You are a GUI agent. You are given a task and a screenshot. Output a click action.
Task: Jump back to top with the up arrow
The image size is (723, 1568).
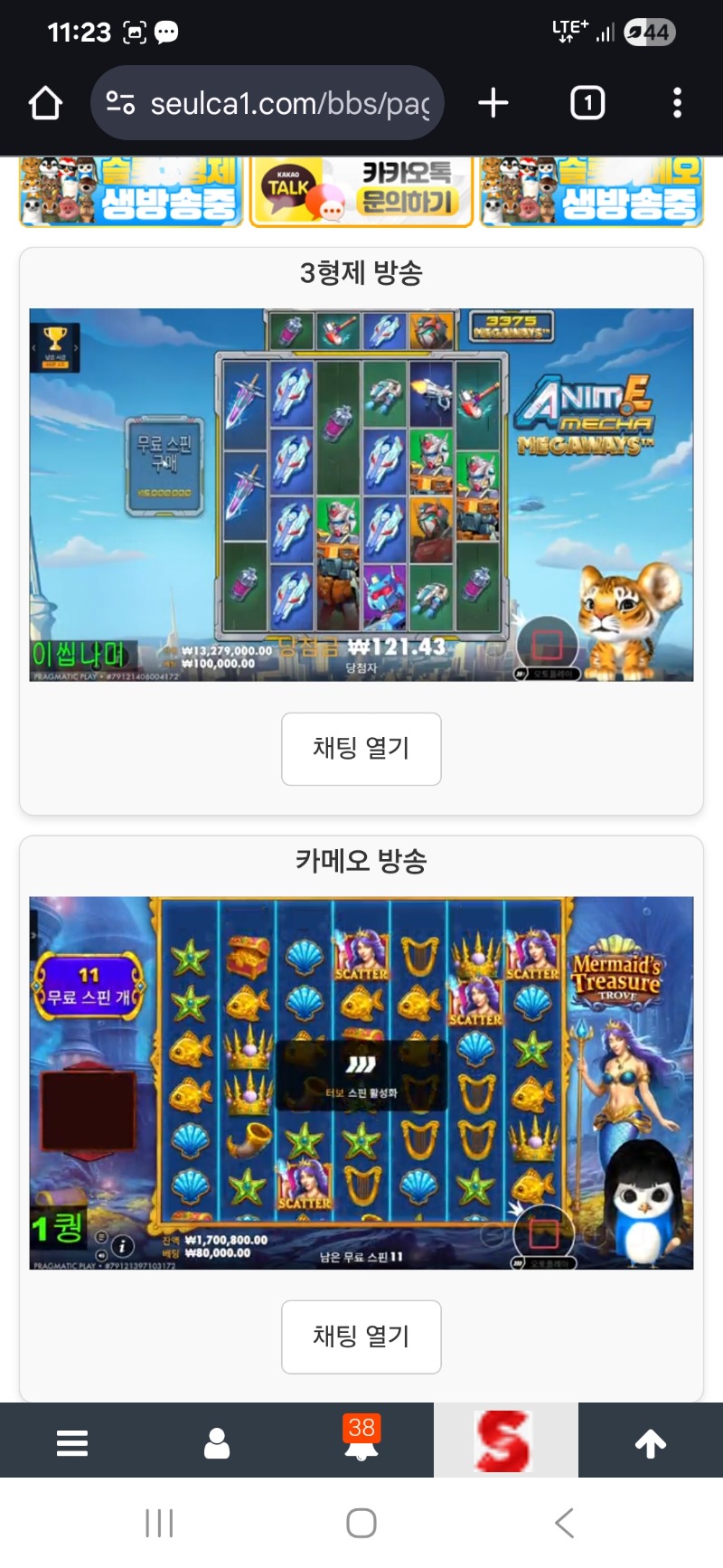(x=651, y=1443)
